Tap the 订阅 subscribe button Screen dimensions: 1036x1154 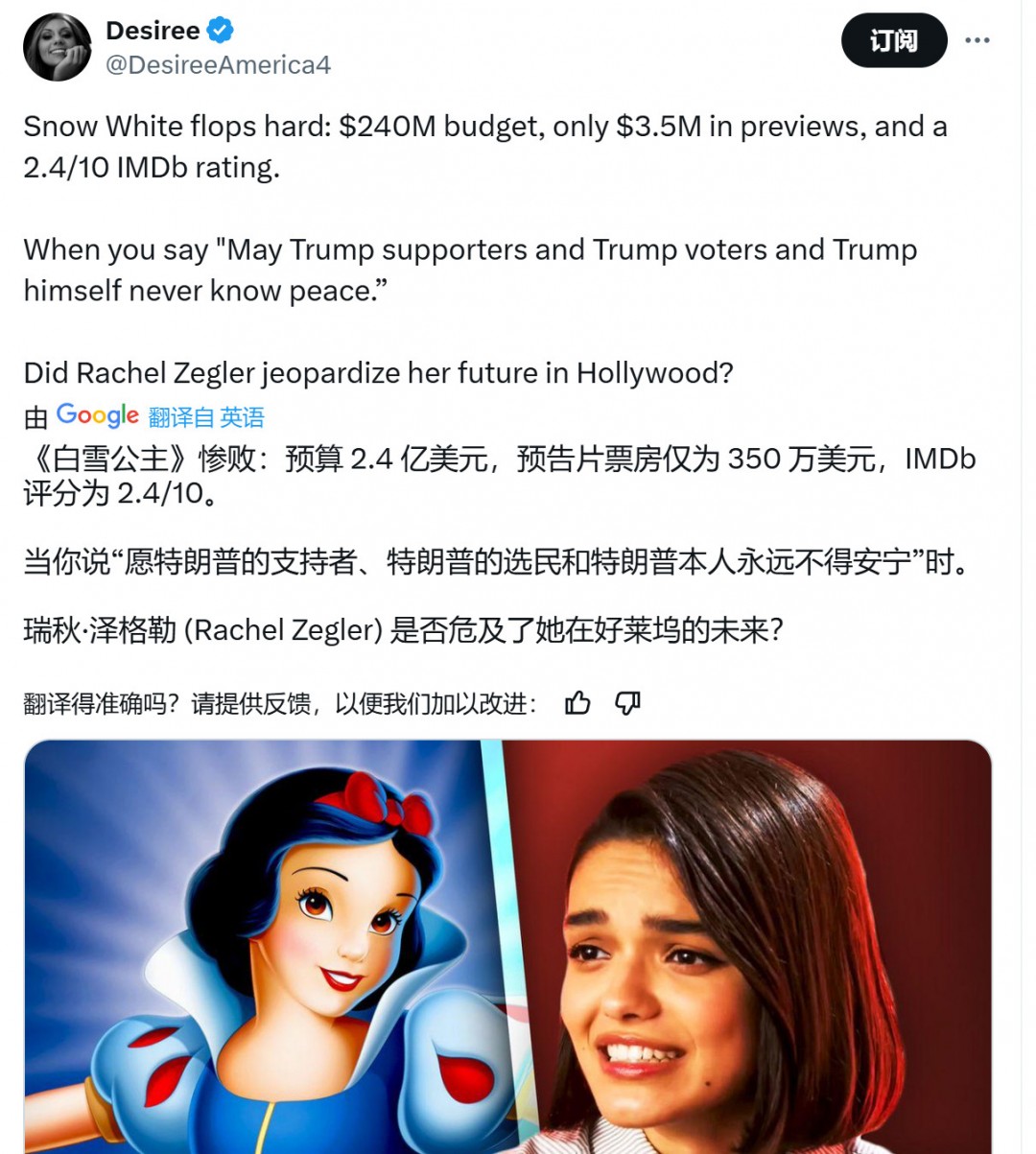(x=893, y=40)
